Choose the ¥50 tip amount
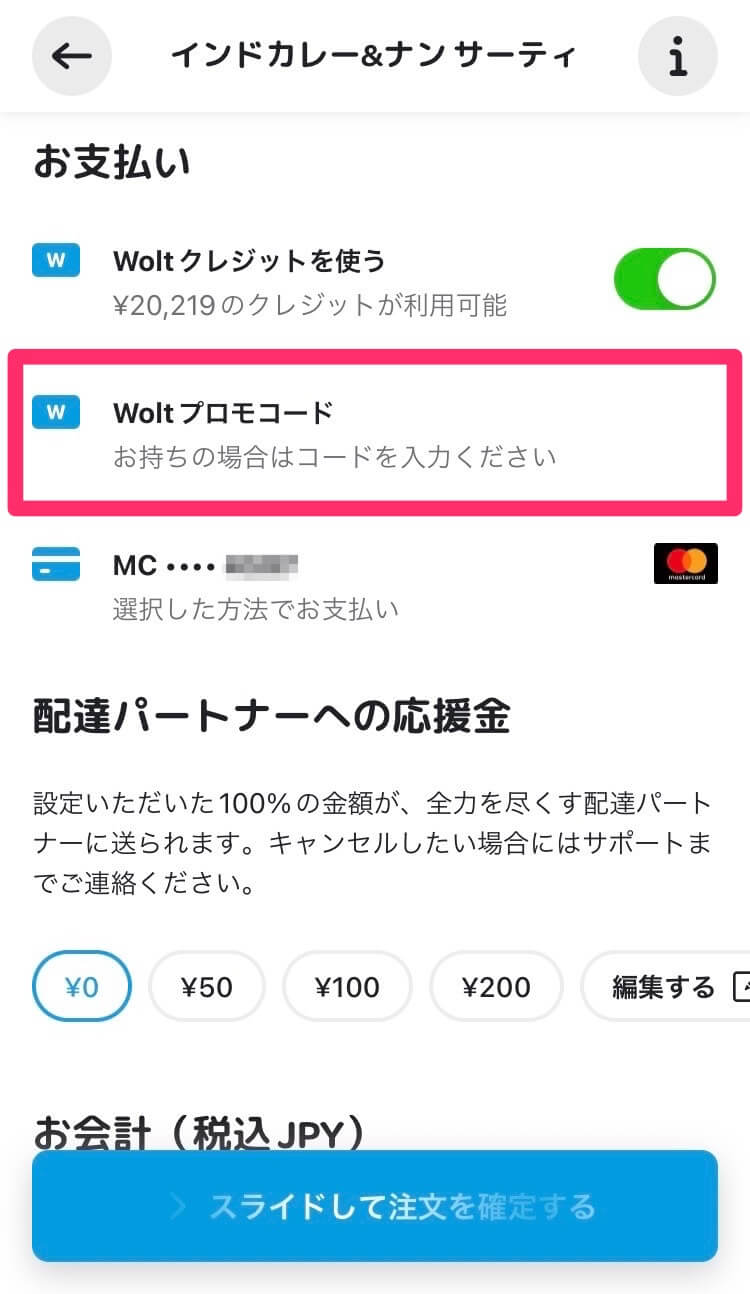This screenshot has width=750, height=1294. (x=207, y=987)
